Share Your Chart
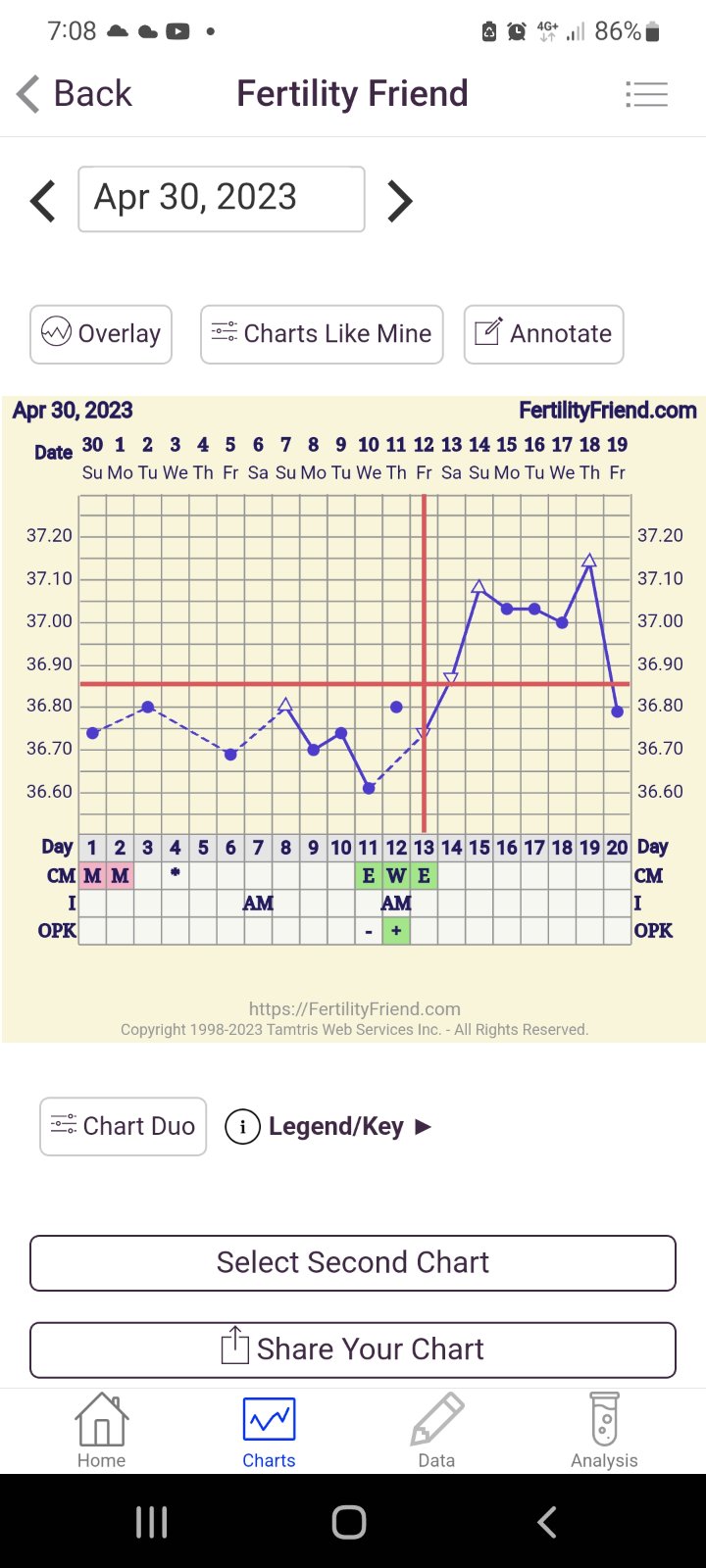 [x=353, y=1349]
